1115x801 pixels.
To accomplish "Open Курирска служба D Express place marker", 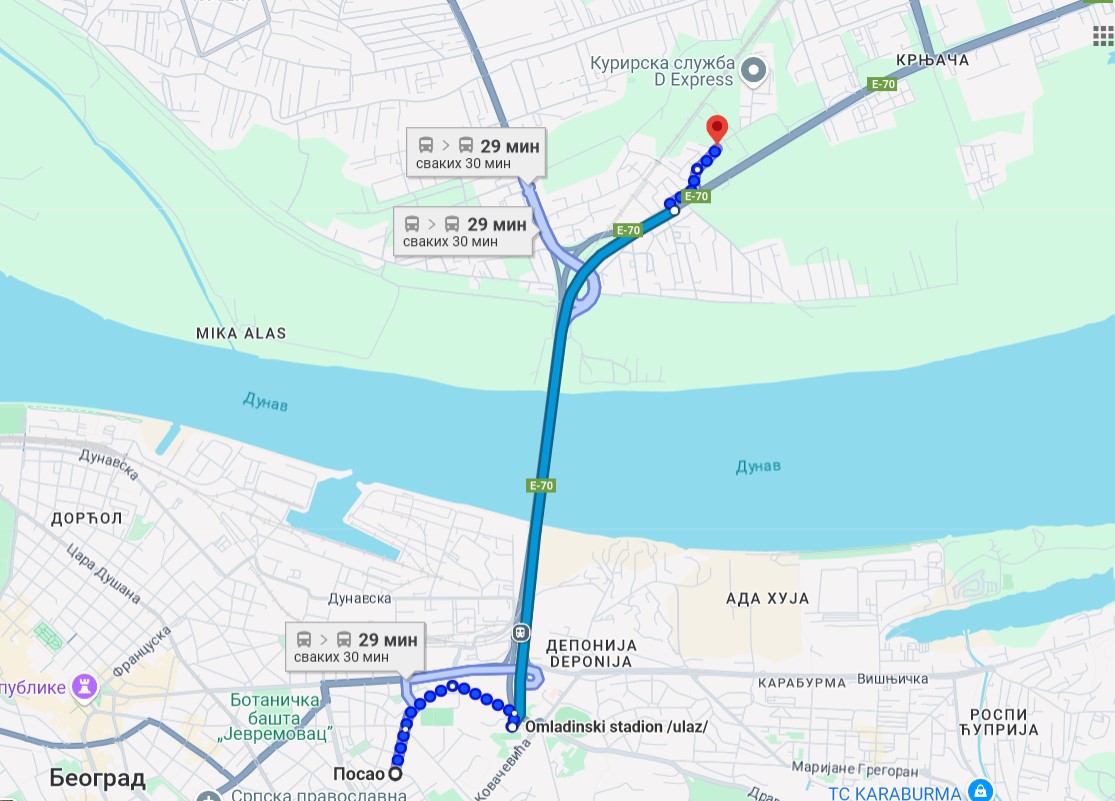I will [x=753, y=71].
